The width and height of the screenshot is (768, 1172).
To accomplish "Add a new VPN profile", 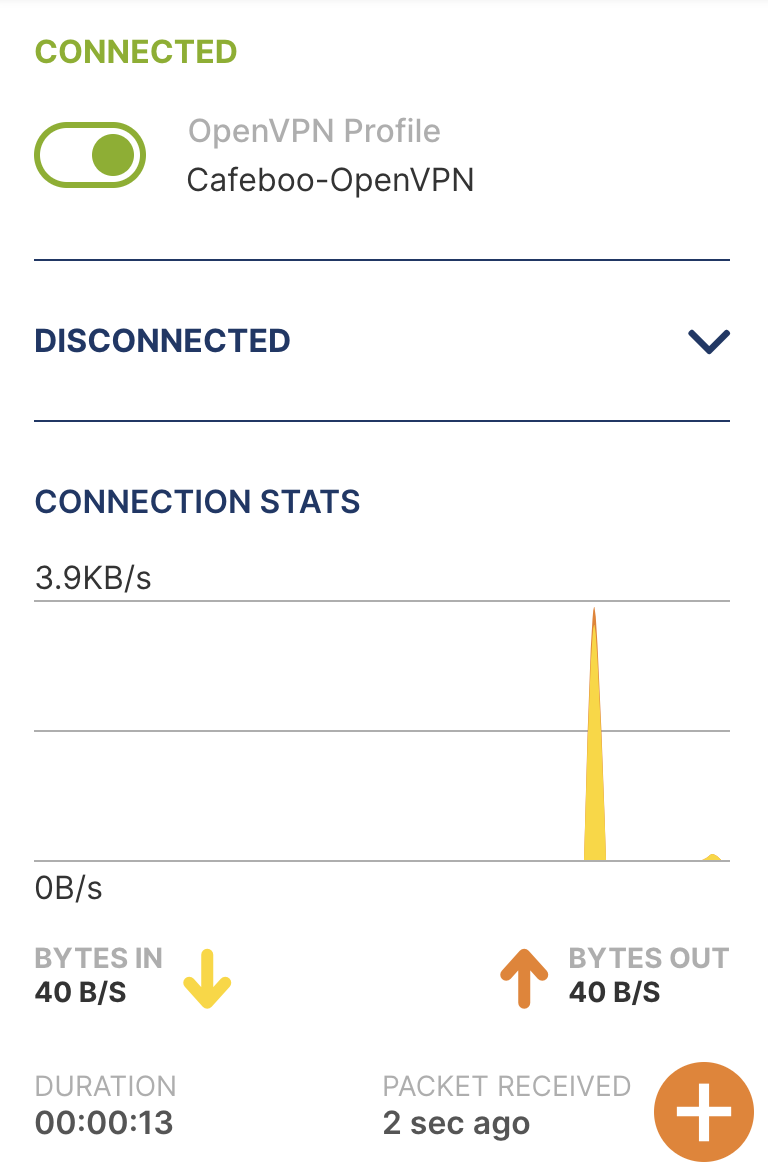I will click(x=704, y=1111).
